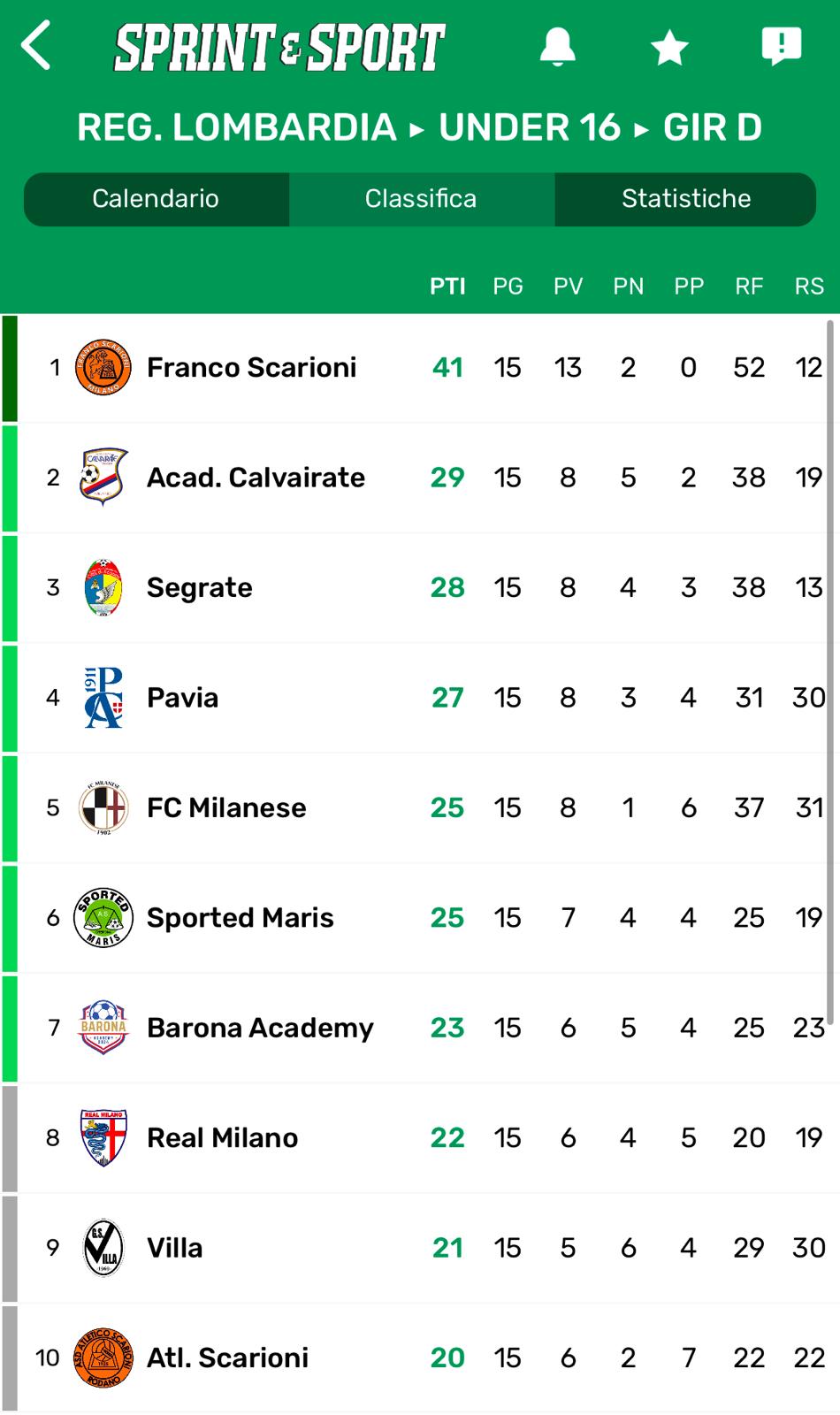The image size is (840, 1415).
Task: Switch to the Statistiche tab
Action: 685,198
